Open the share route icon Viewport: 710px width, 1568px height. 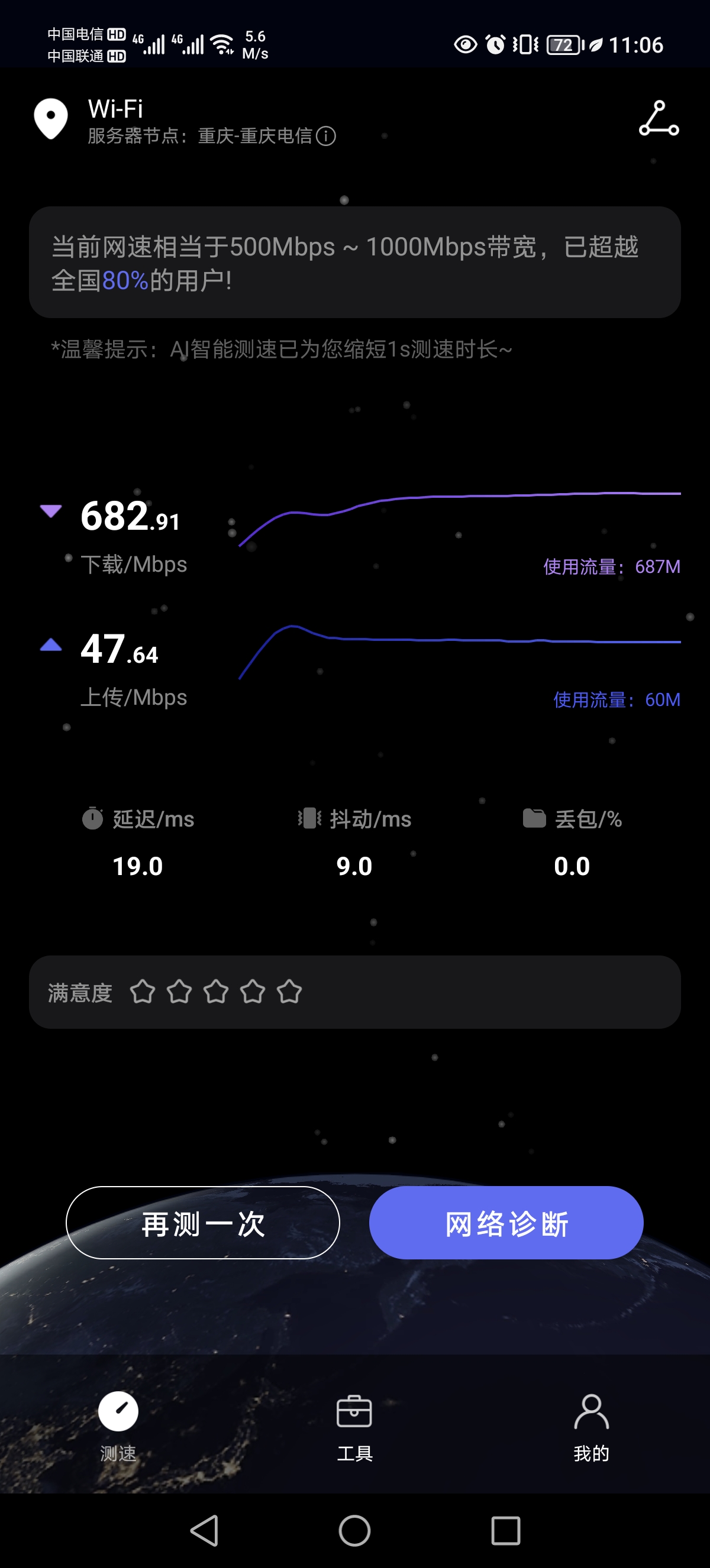tap(659, 119)
